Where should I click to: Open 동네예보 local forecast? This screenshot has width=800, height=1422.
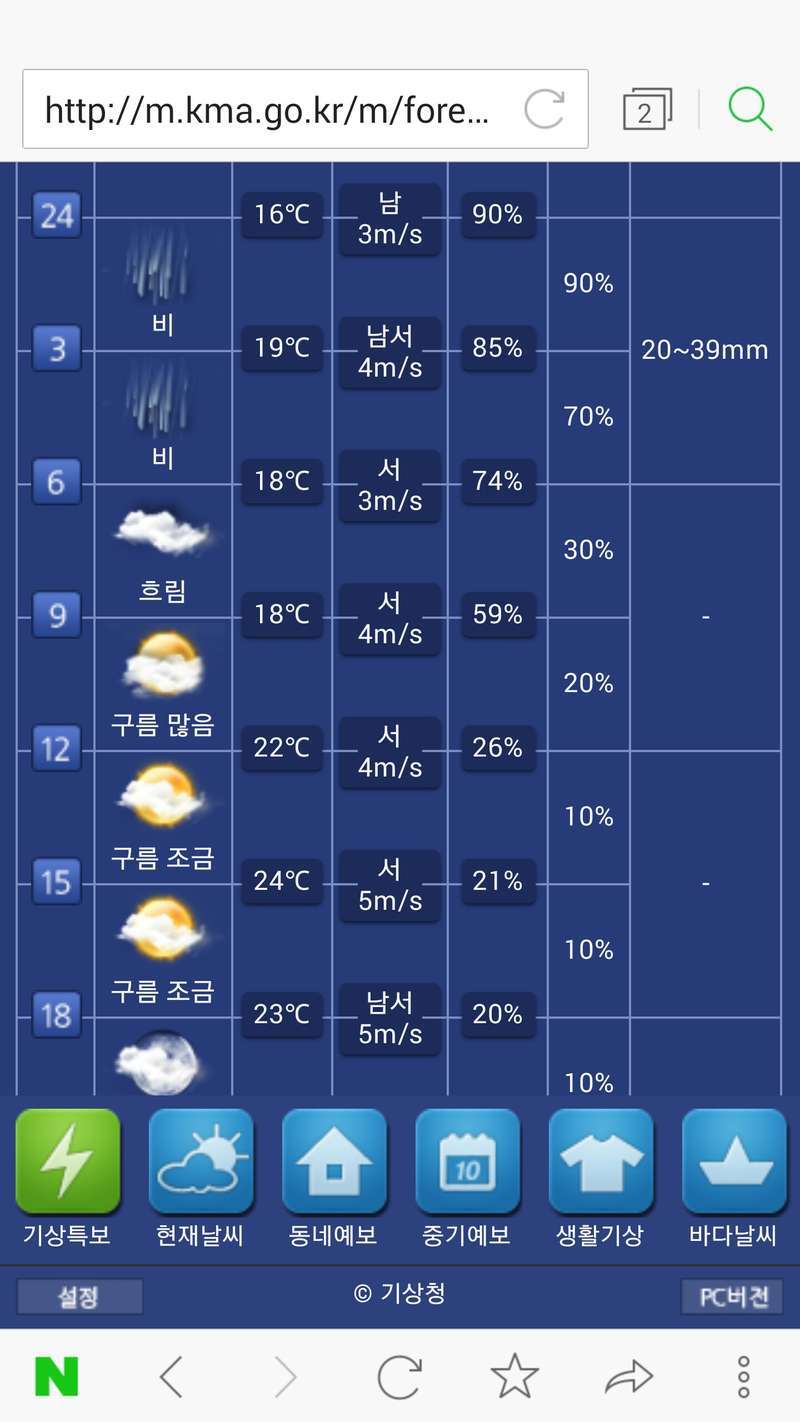(x=333, y=1178)
